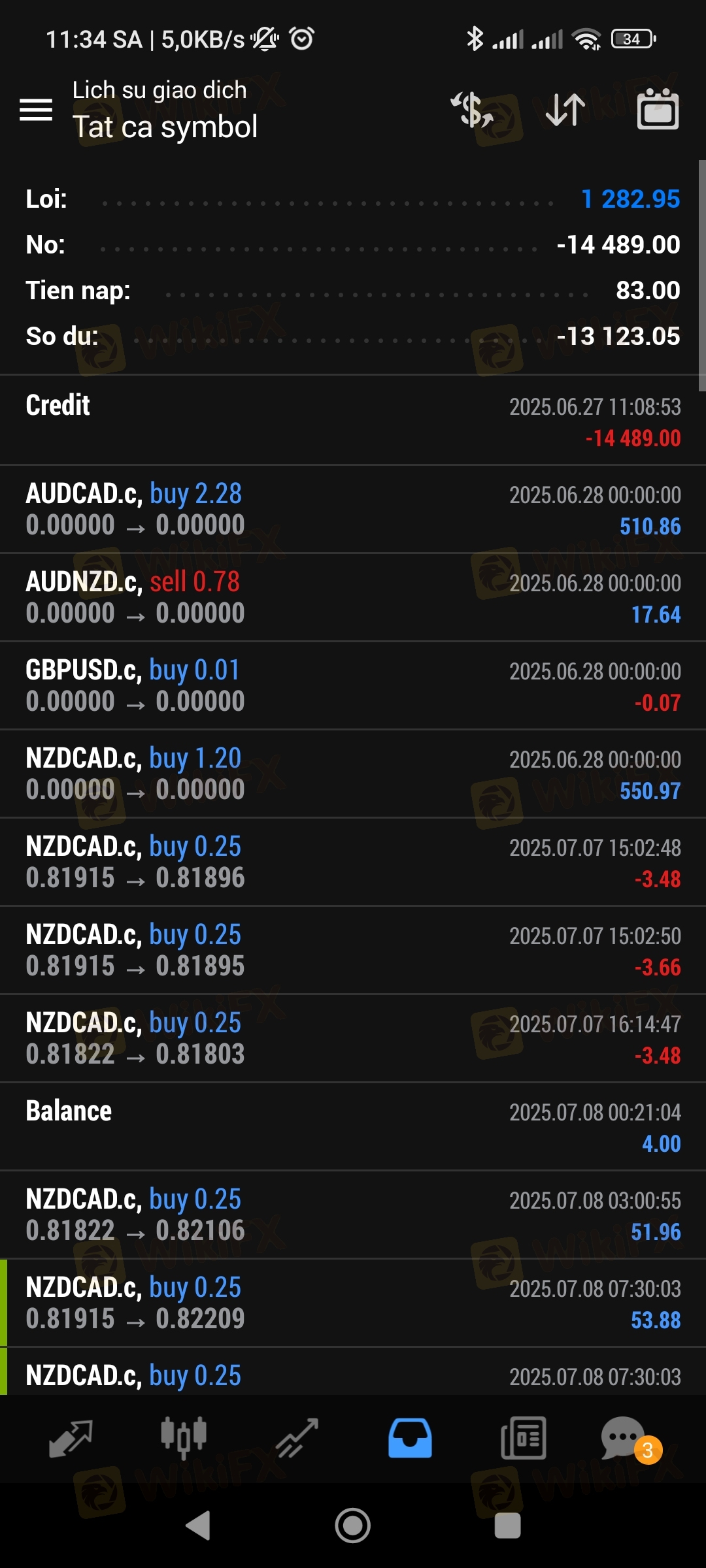Open the History inbox tab
Screen dimensions: 706x1568
[410, 1439]
